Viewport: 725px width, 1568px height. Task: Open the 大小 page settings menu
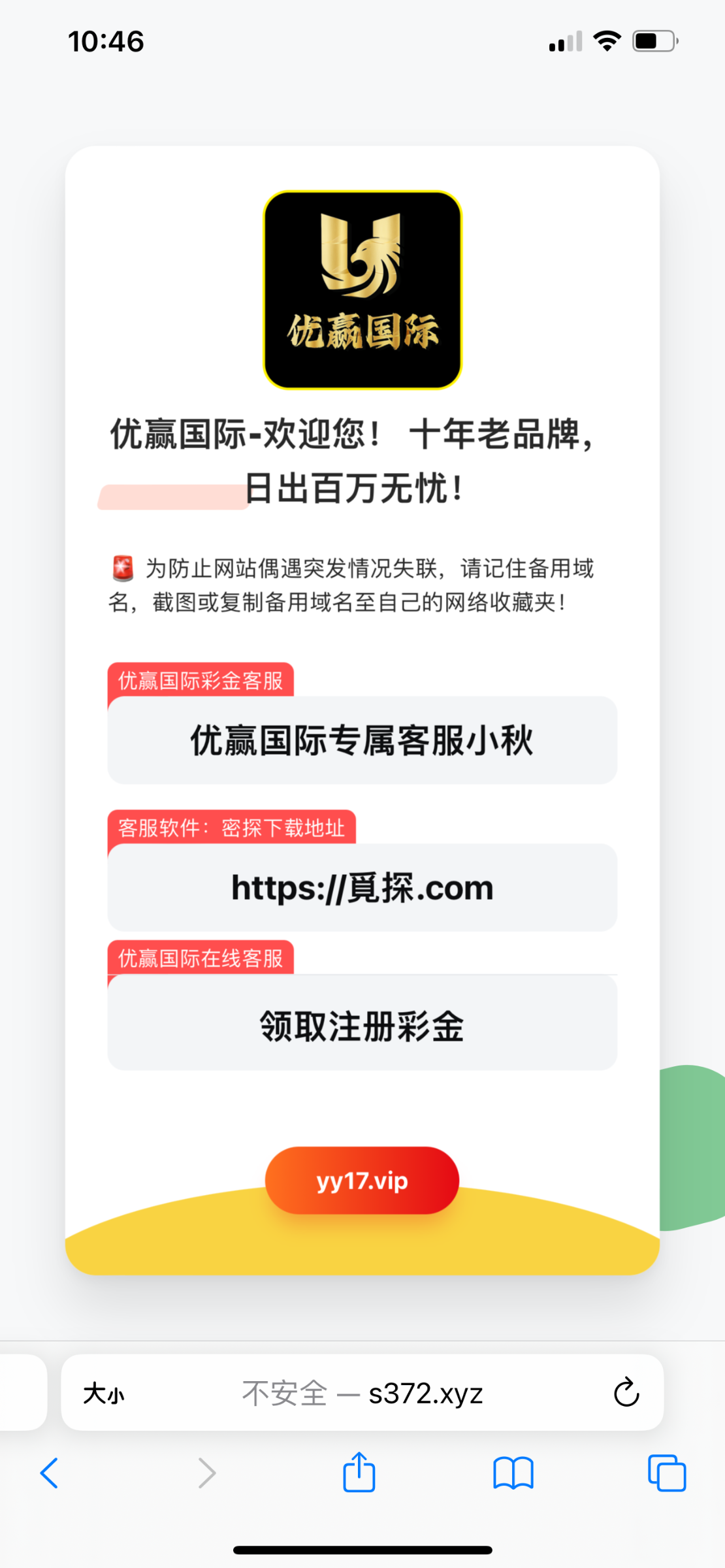click(x=103, y=1394)
